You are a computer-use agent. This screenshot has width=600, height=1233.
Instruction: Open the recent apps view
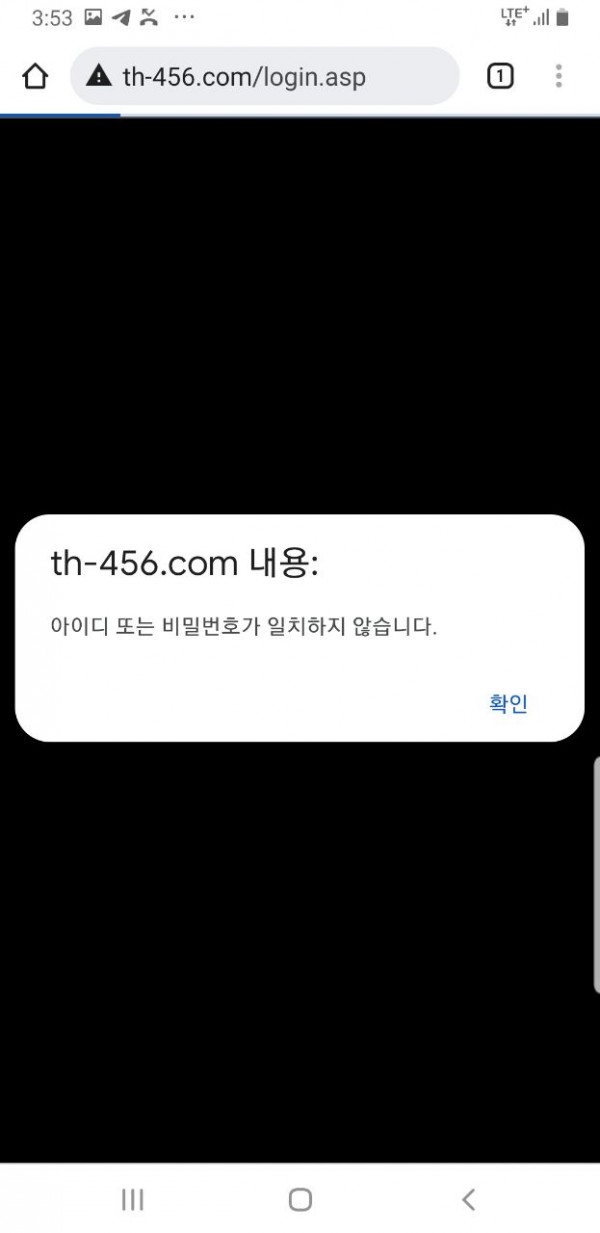(x=132, y=1199)
